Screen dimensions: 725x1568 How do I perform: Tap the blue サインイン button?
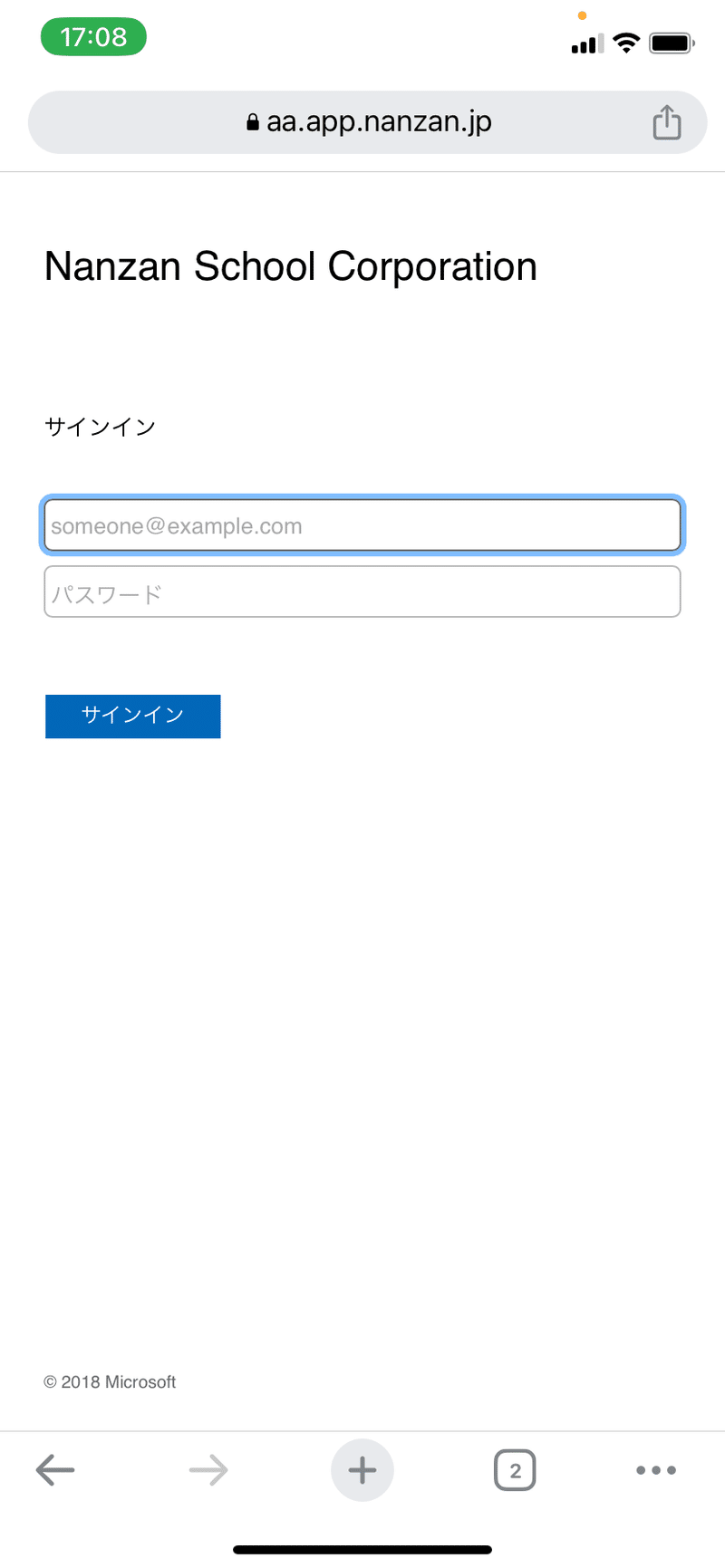pos(133,717)
